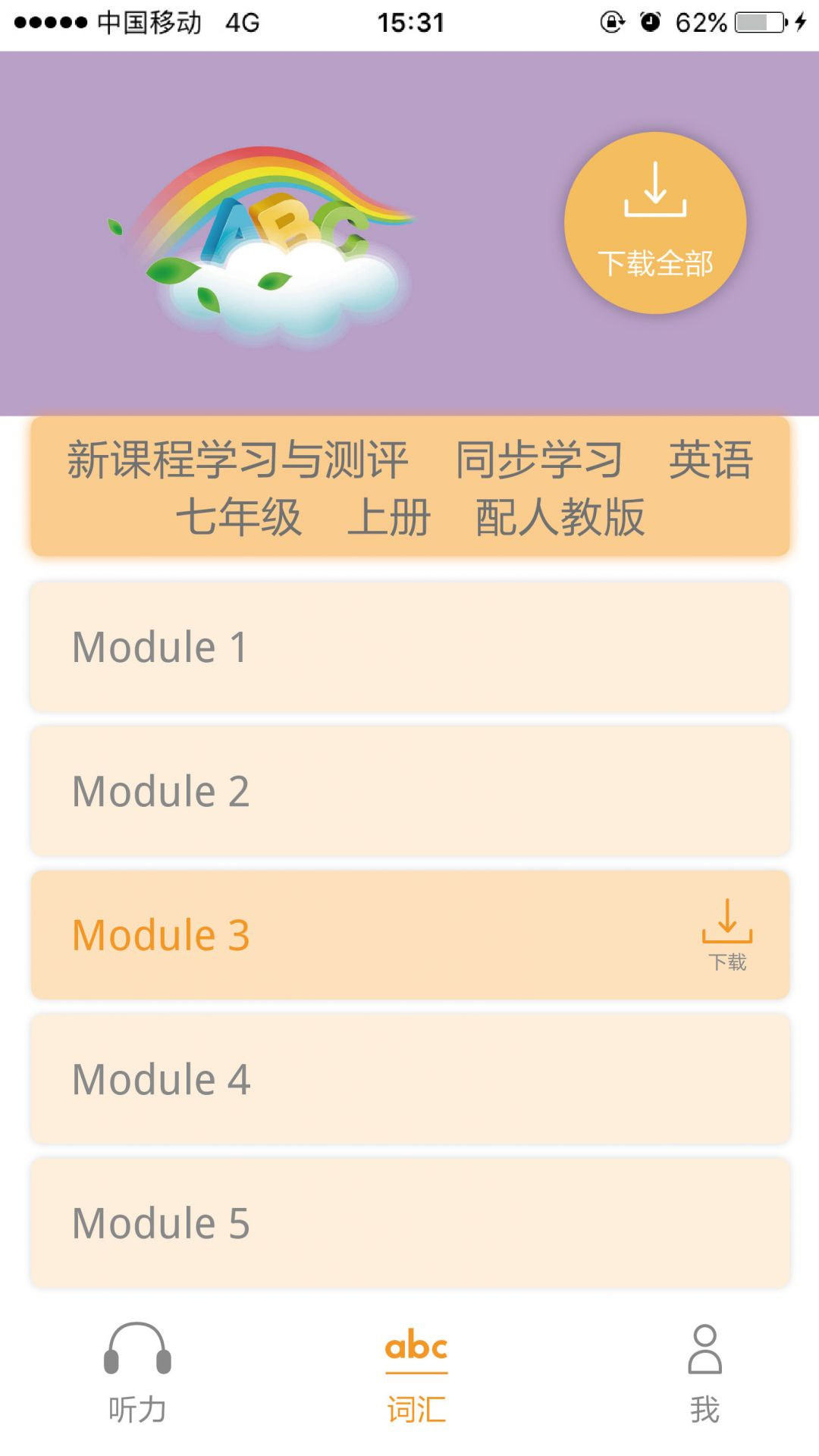Open Module 1
The height and width of the screenshot is (1456, 819).
coord(409,646)
